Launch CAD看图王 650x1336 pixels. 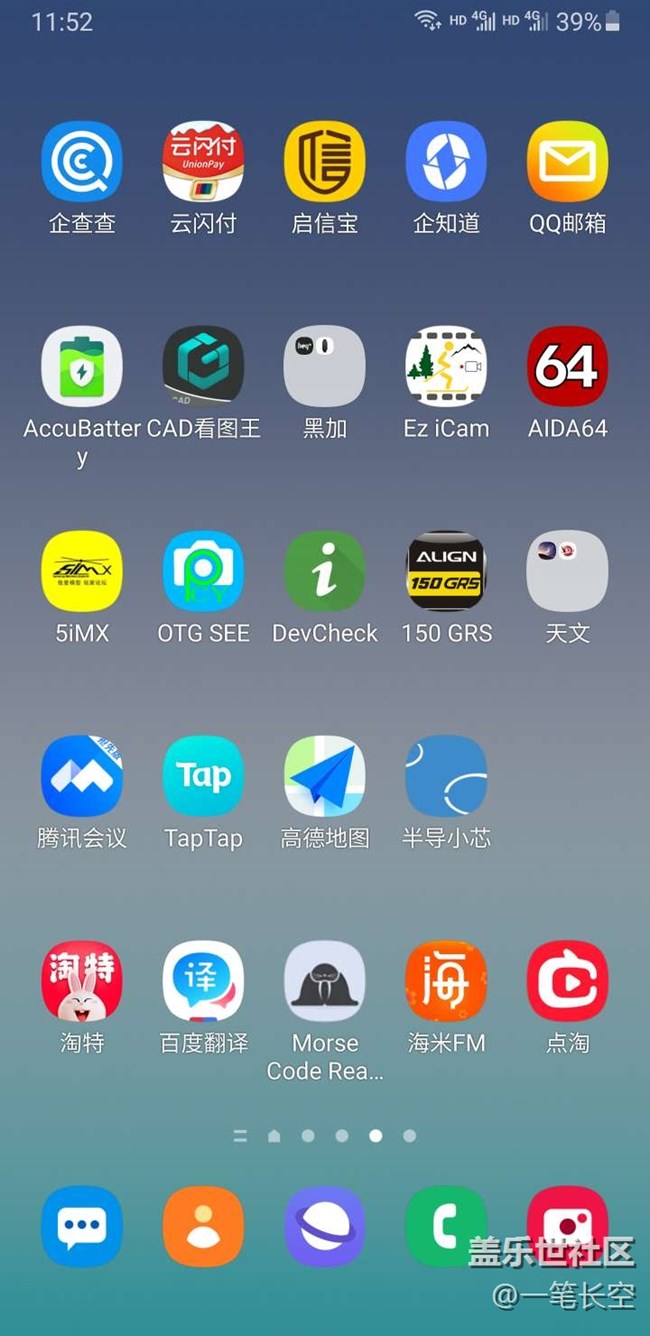(203, 367)
